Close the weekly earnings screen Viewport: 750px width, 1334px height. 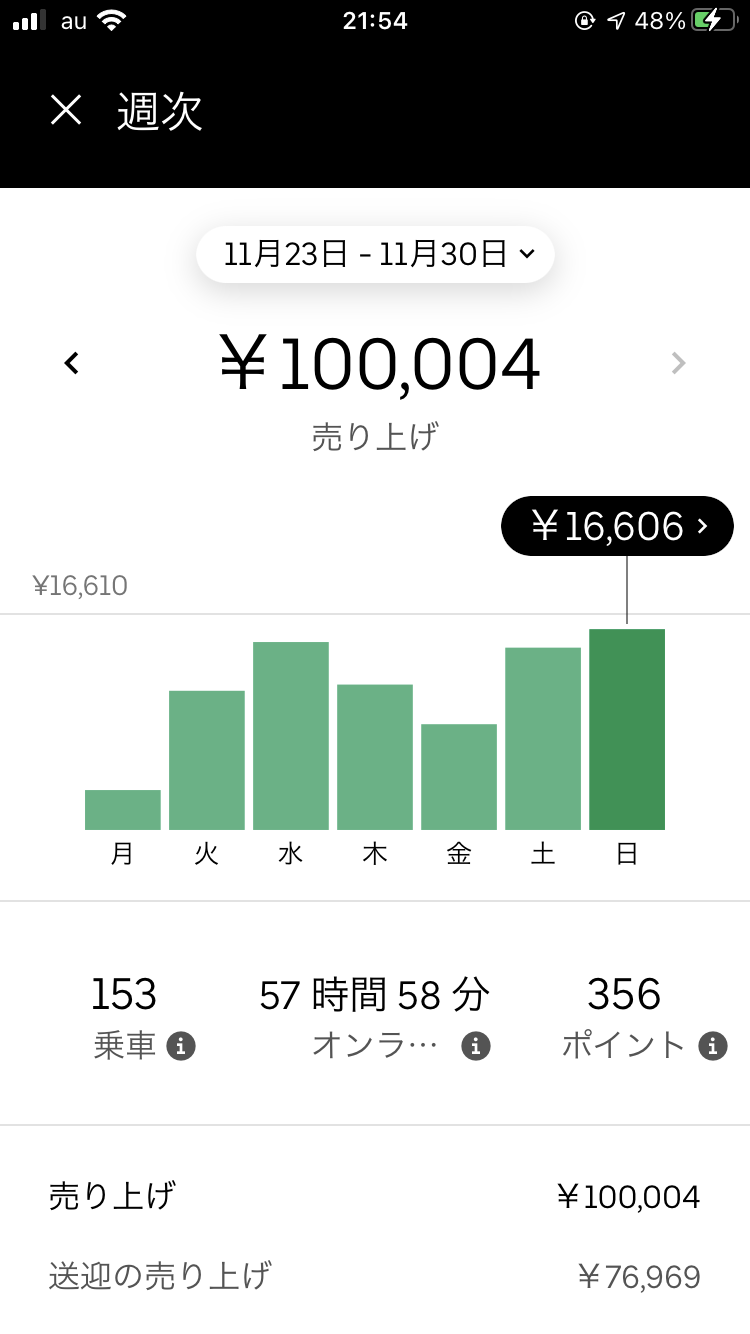pyautogui.click(x=66, y=110)
